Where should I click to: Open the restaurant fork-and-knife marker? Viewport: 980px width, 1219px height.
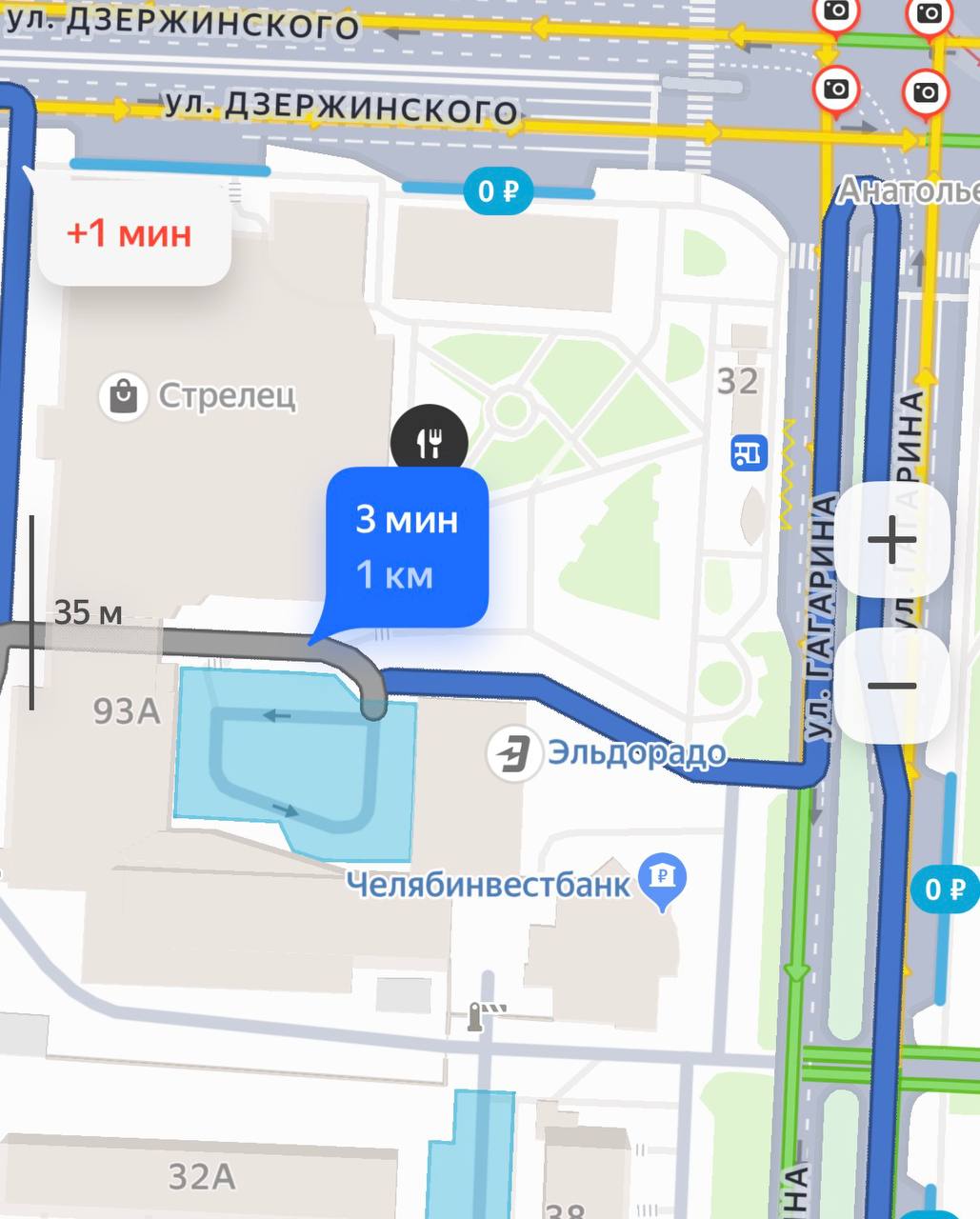click(429, 443)
